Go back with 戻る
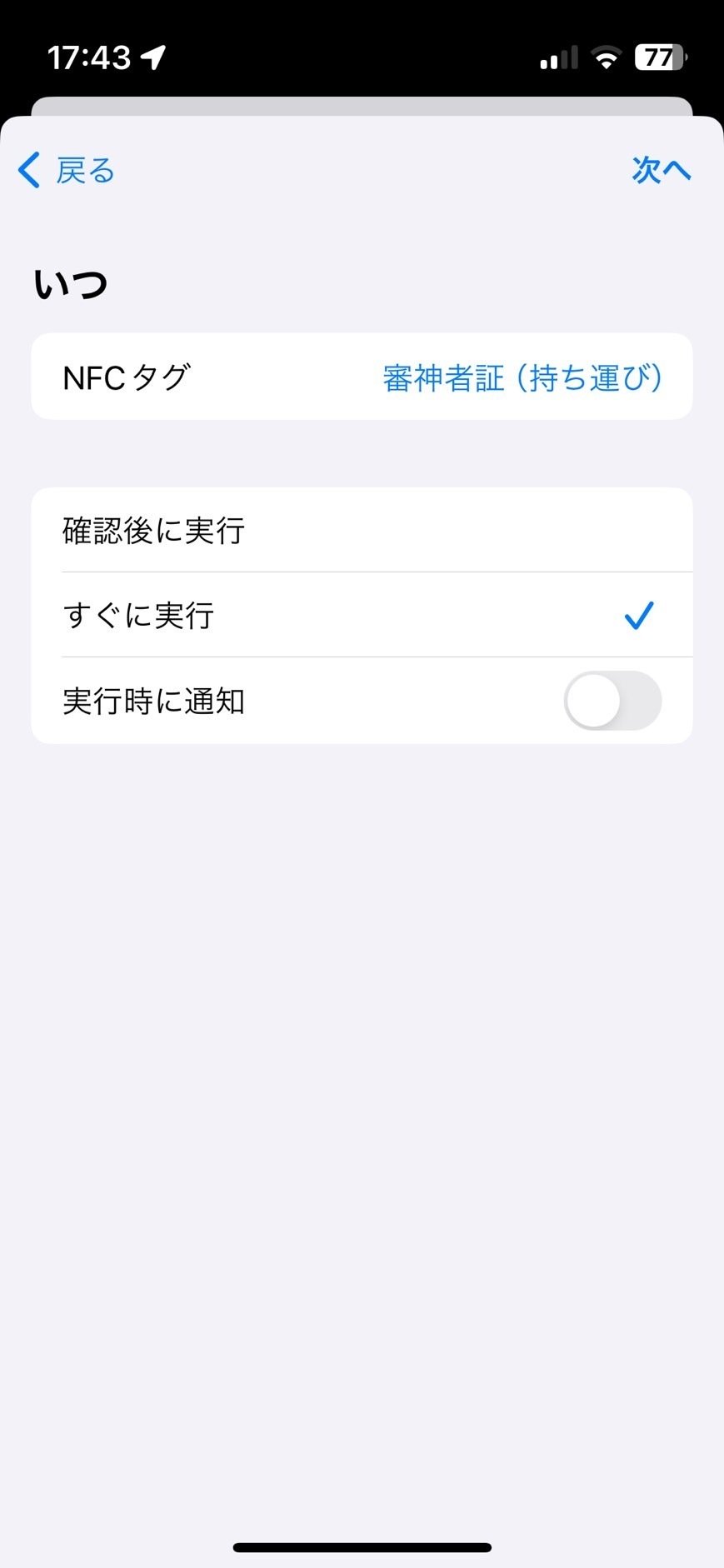 (67, 170)
